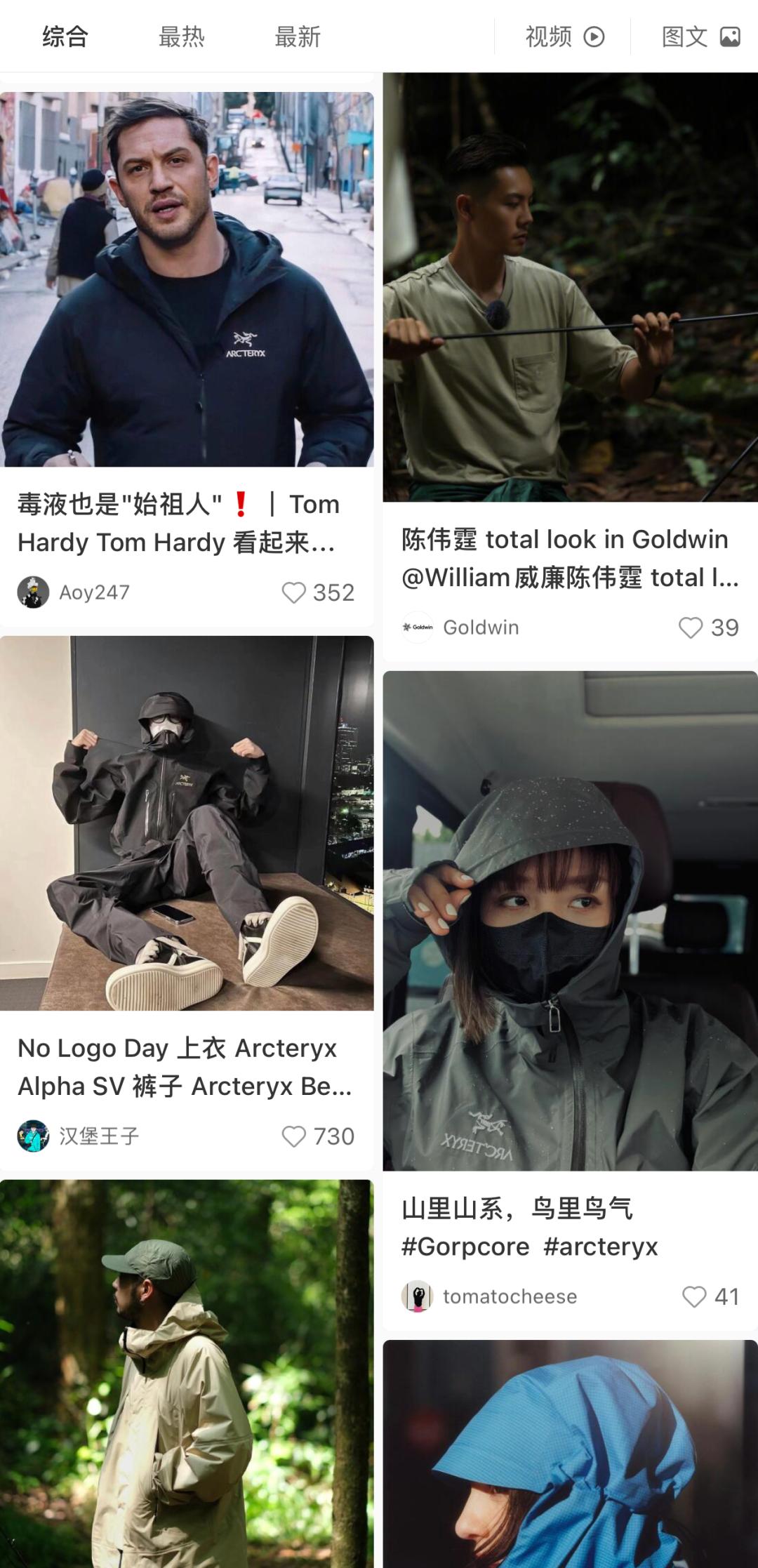Open Aoy247's profile
The height and width of the screenshot is (1568, 758).
coord(33,592)
